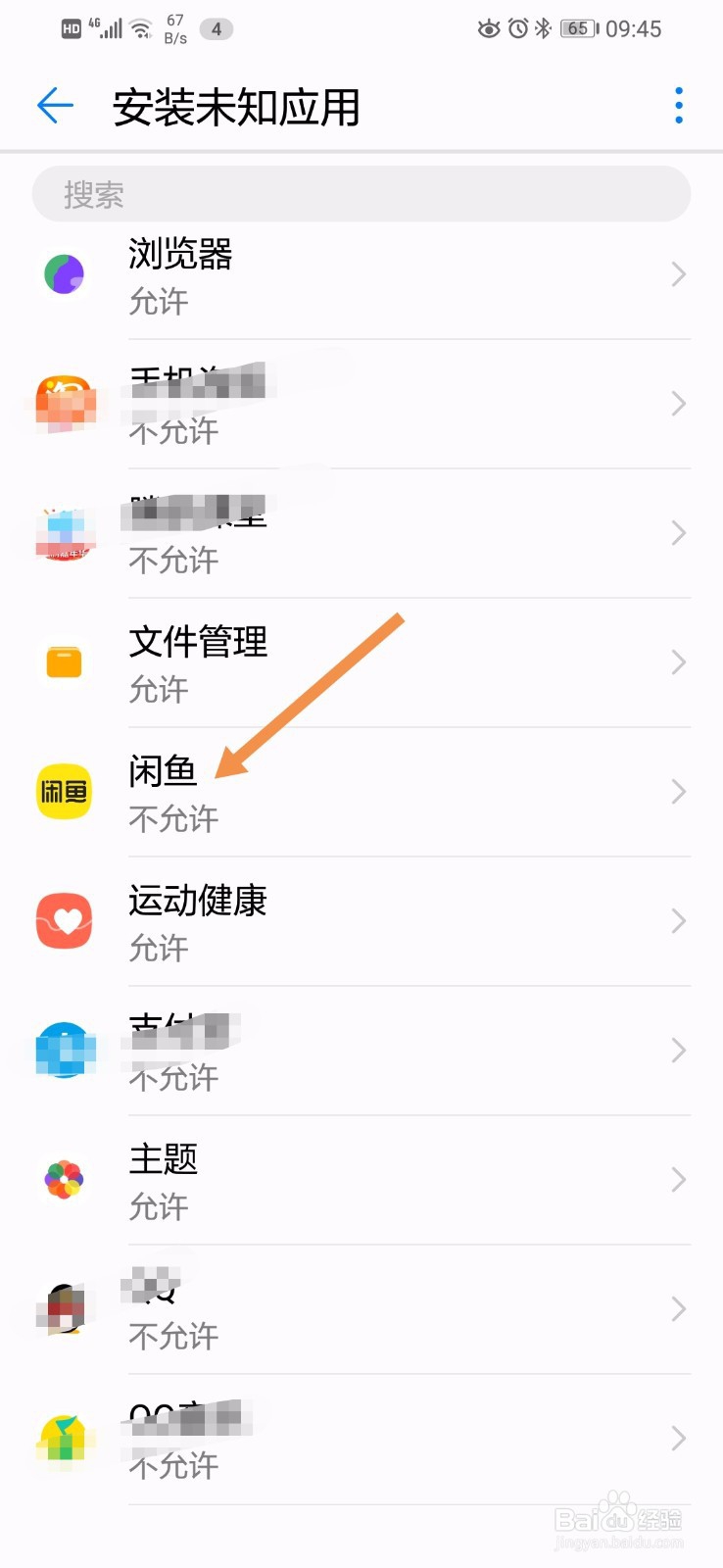Image resolution: width=723 pixels, height=1568 pixels.
Task: Click the 主题 colorful balls icon
Action: point(63,1179)
